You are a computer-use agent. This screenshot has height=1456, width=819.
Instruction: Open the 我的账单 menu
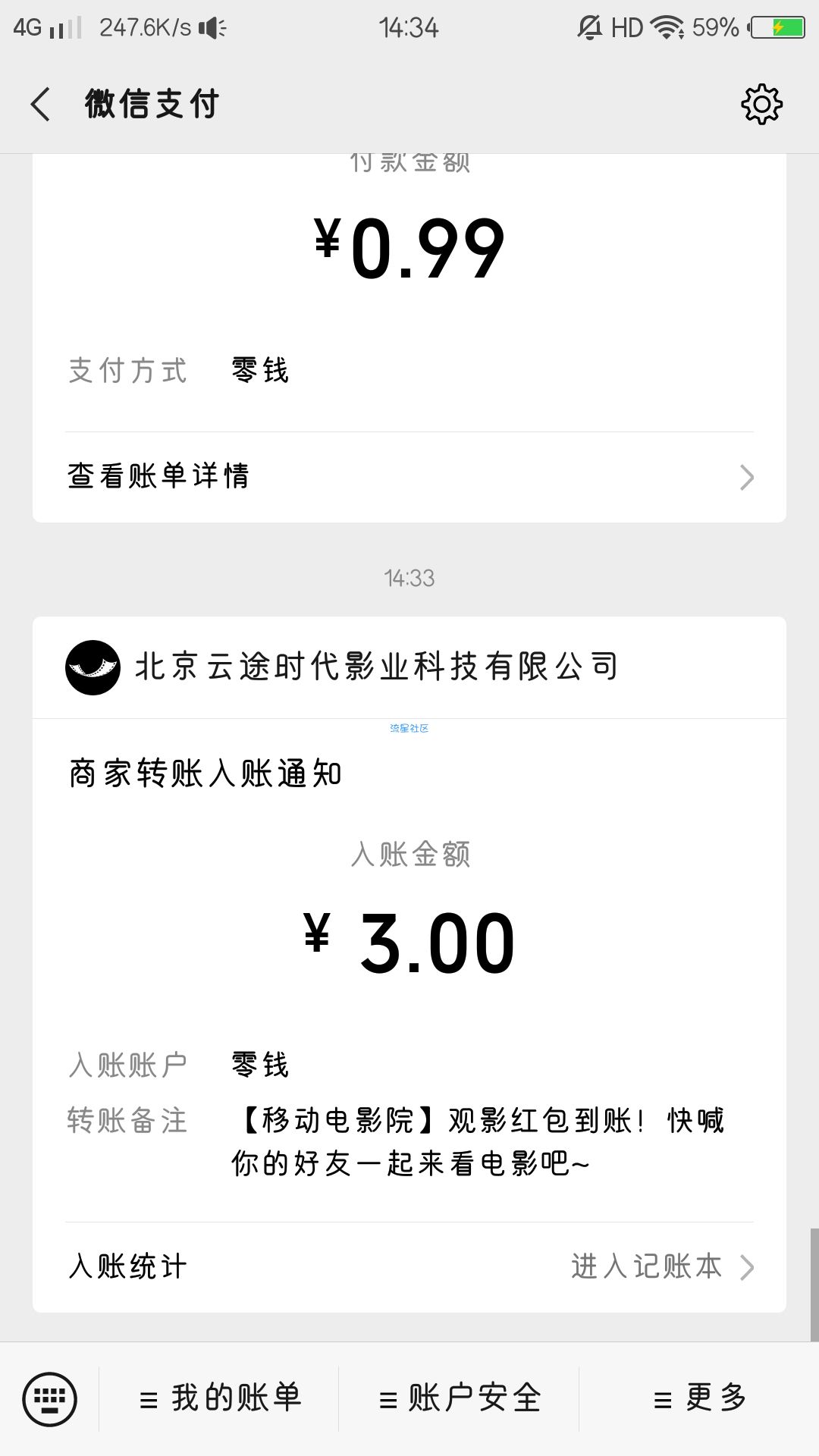tap(220, 1398)
